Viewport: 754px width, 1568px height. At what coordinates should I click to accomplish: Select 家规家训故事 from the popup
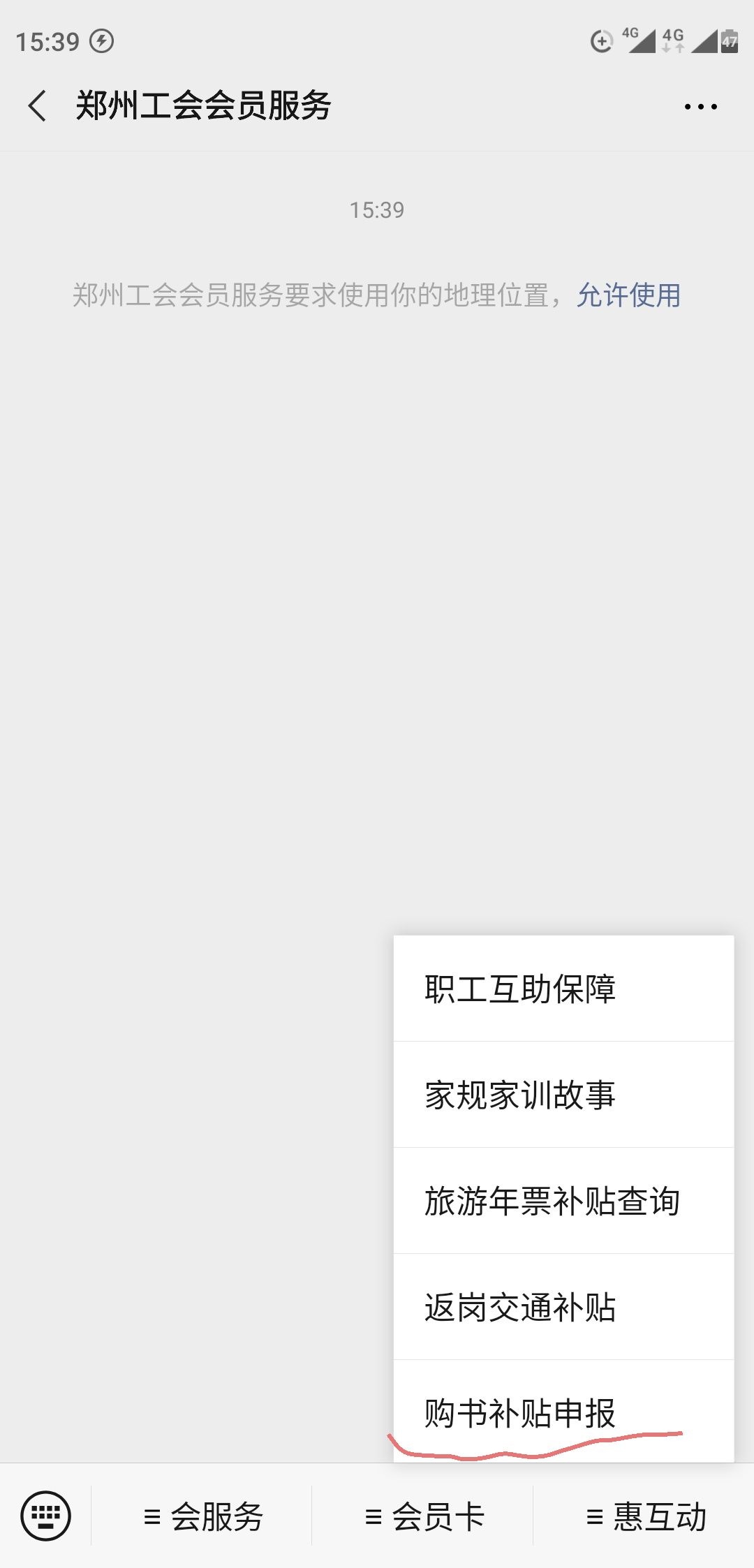(x=563, y=1095)
